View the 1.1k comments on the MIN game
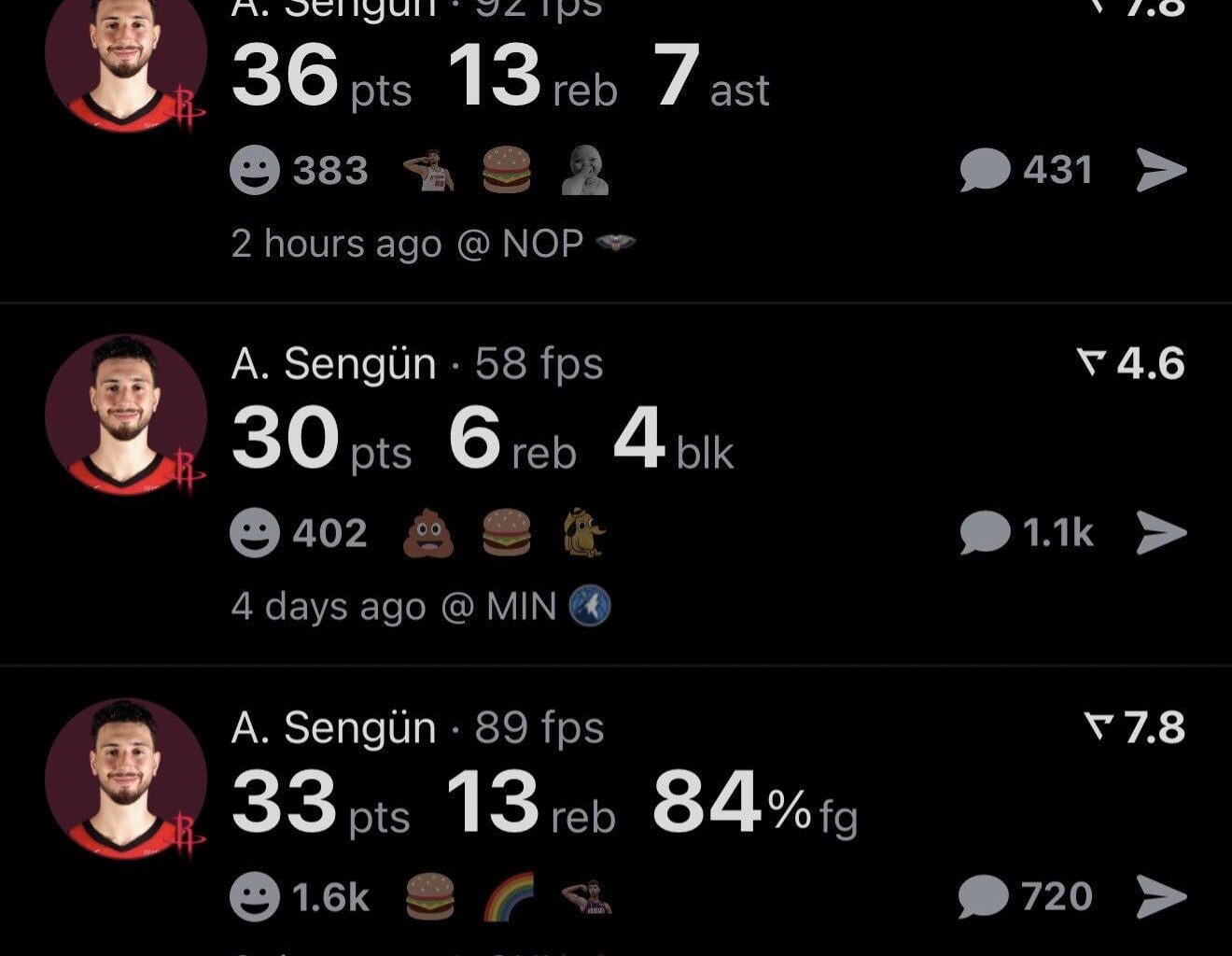Screen dimensions: 1232x956 [986, 534]
